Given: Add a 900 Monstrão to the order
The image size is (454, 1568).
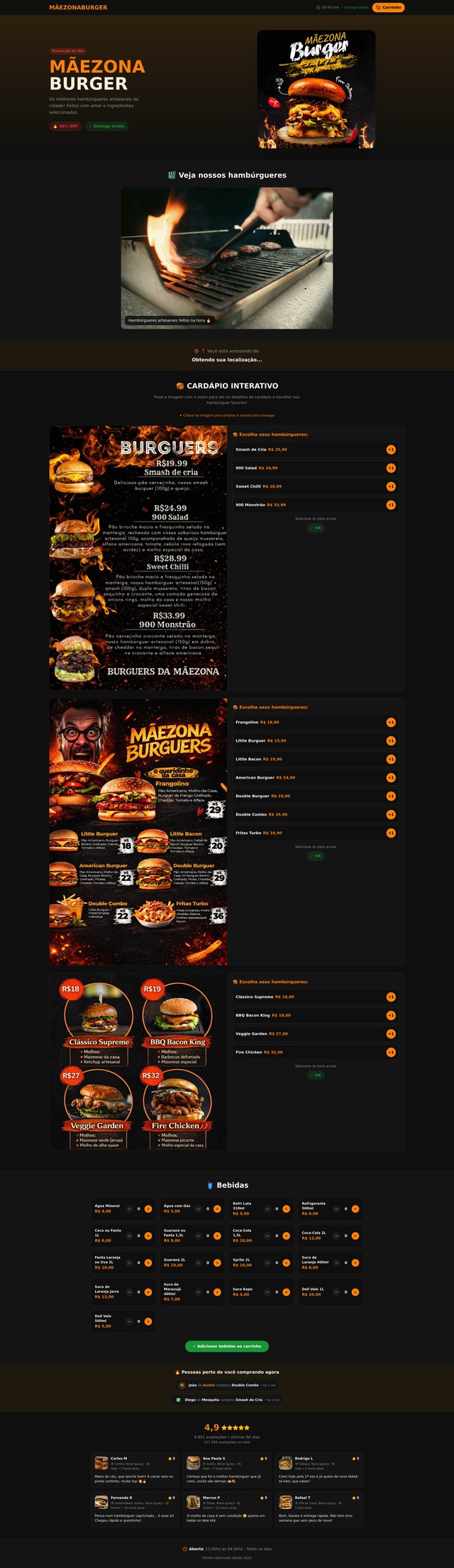Looking at the screenshot, I should [391, 505].
